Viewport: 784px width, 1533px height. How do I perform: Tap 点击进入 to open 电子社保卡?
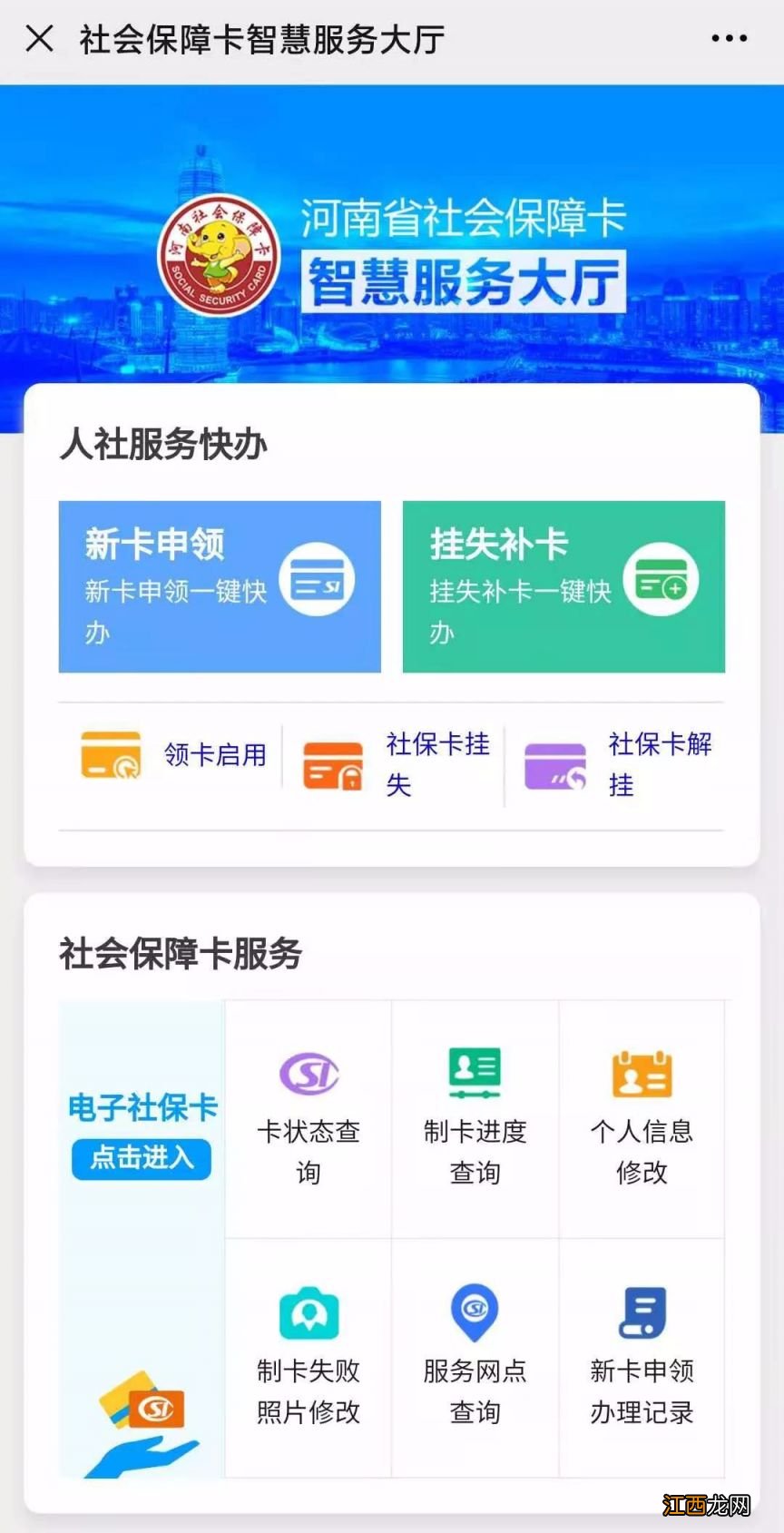click(141, 1159)
